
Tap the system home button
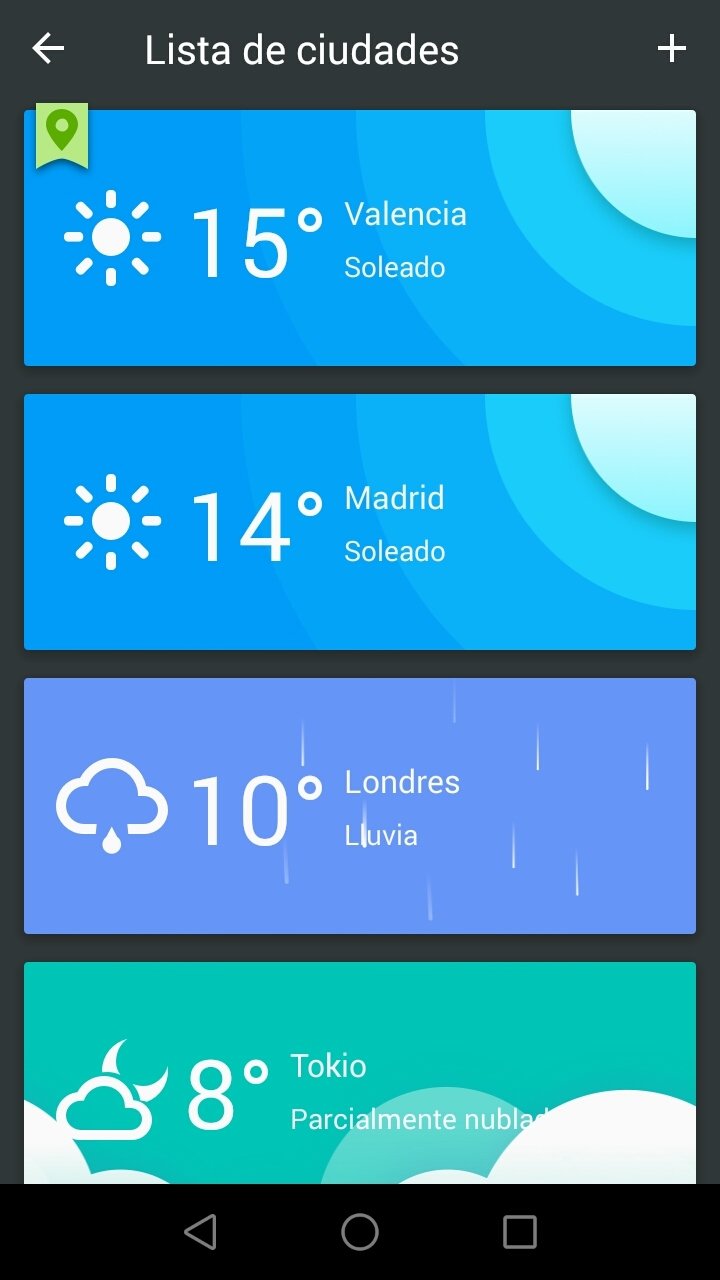tap(360, 1232)
